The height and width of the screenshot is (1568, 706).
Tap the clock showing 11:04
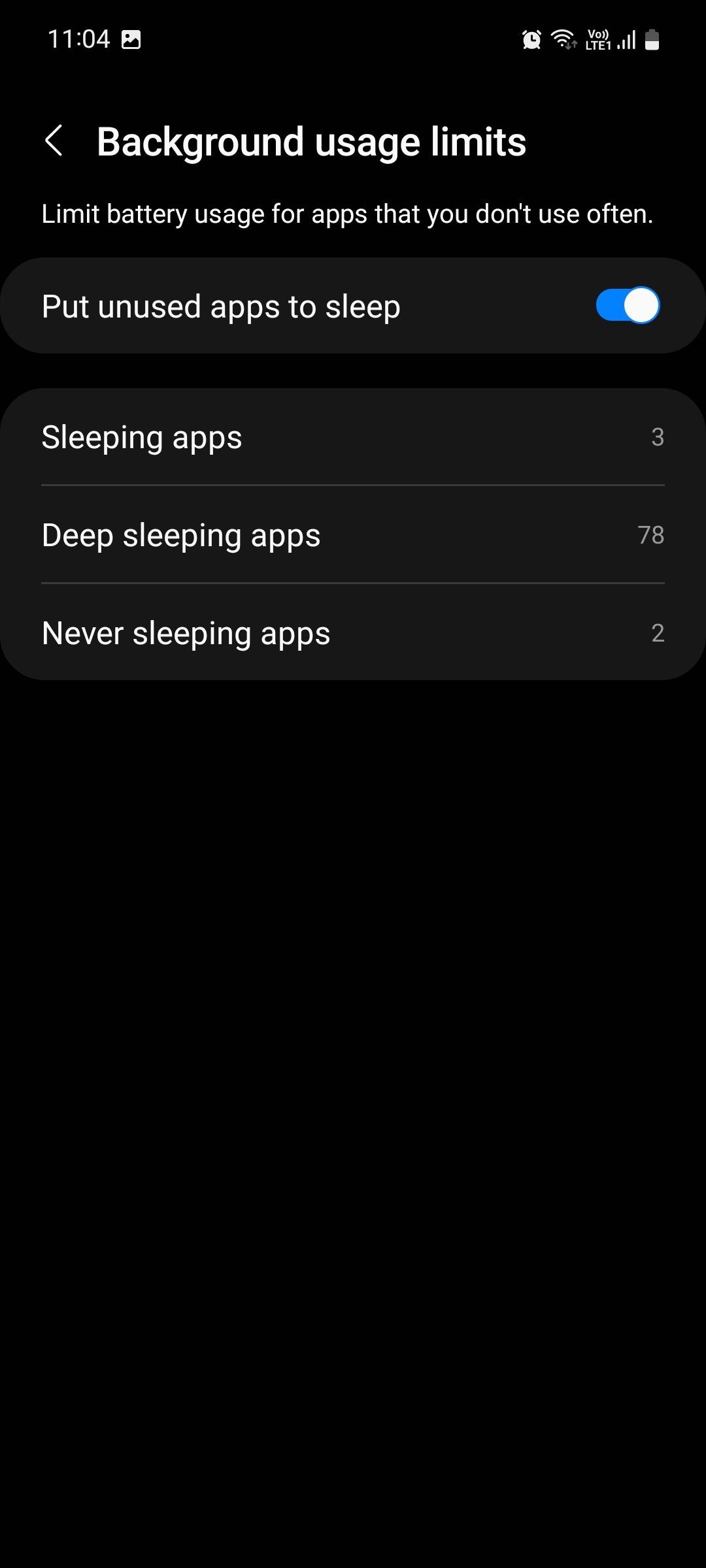78,39
